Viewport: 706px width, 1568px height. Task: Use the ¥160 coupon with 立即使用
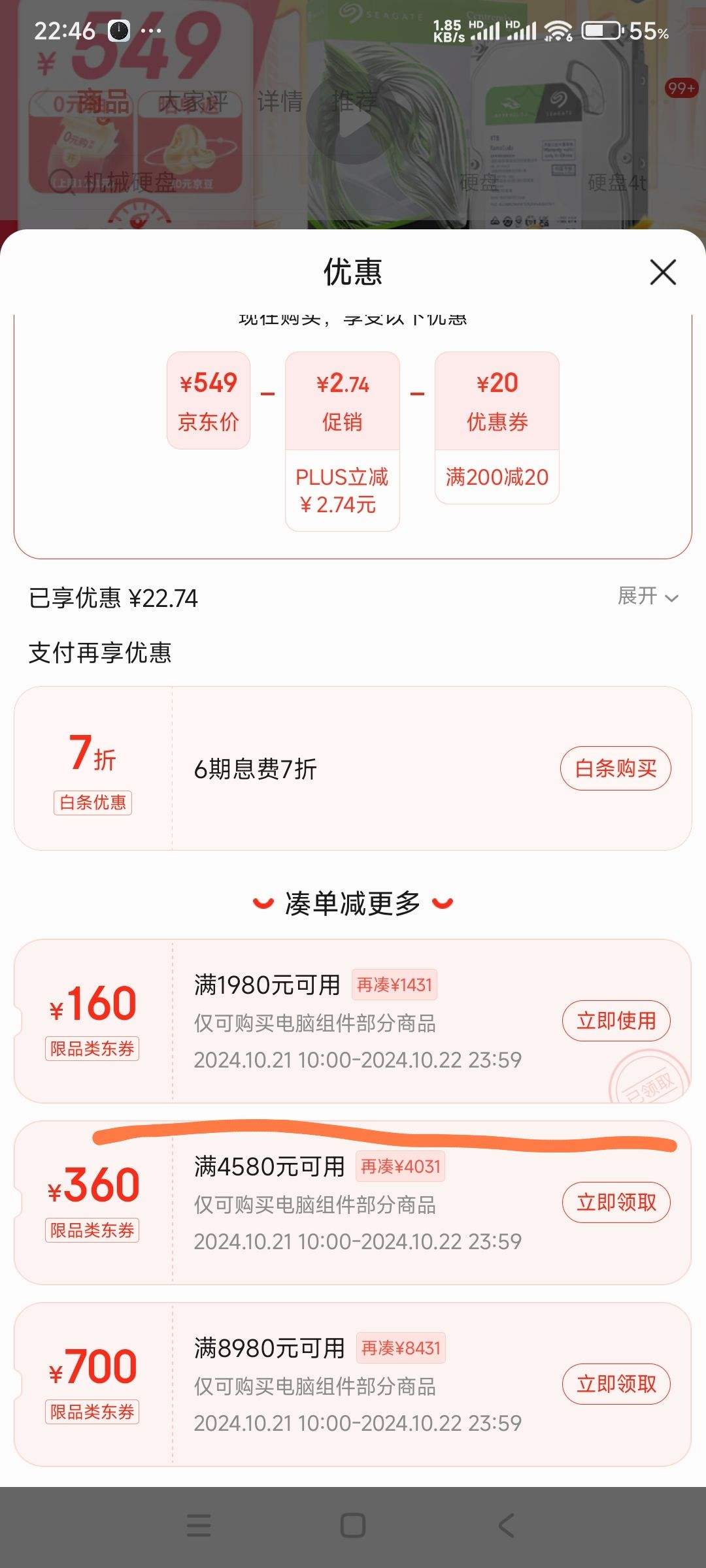(616, 1021)
